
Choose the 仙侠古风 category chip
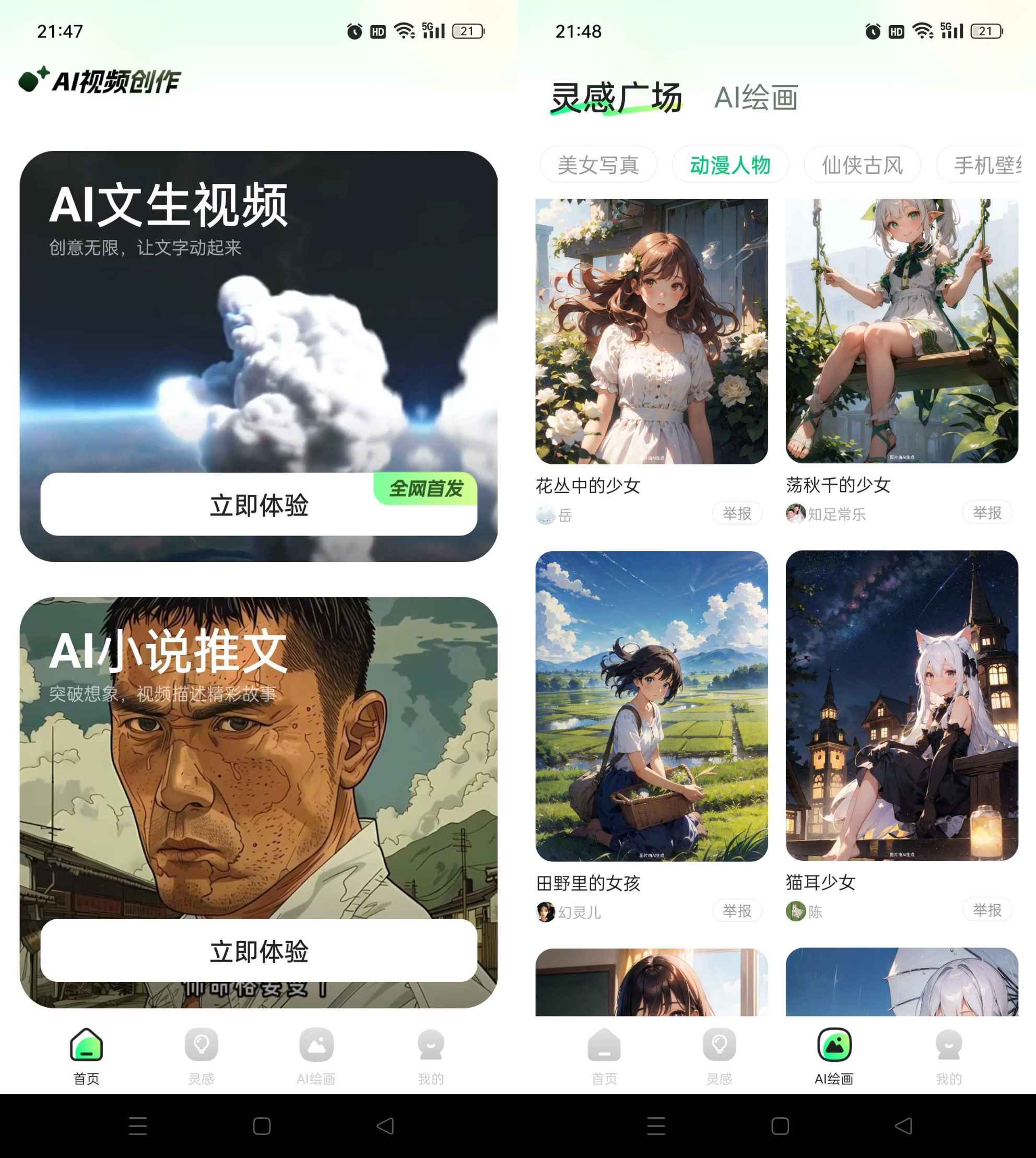point(862,165)
